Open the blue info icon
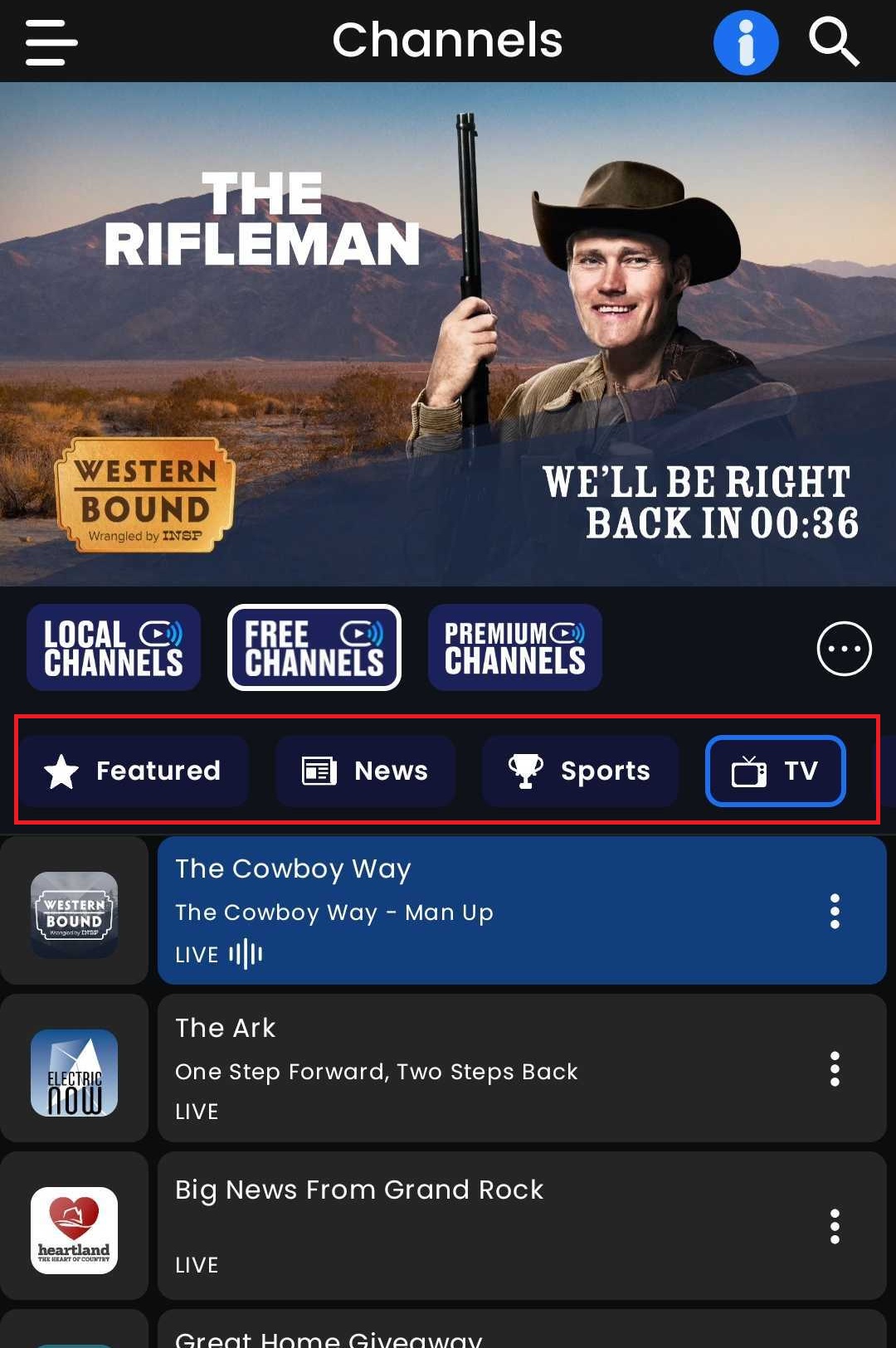896x1348 pixels. (746, 42)
